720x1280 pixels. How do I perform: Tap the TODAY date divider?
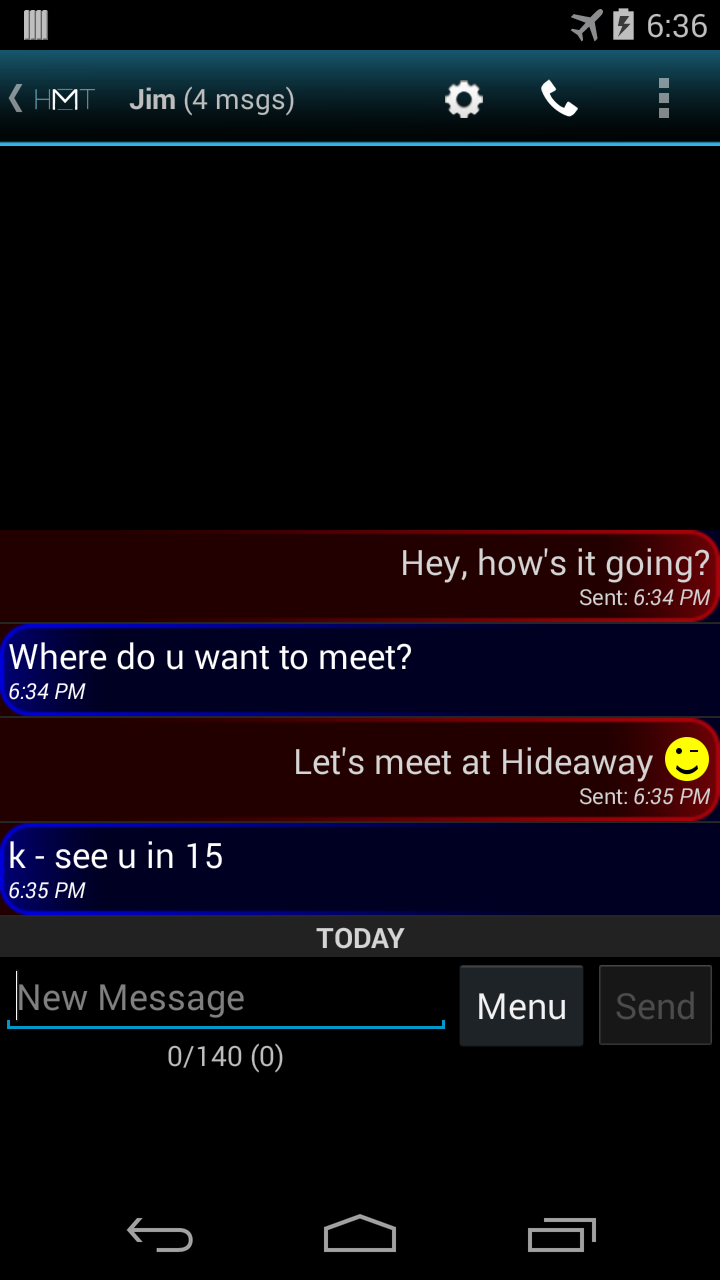pyautogui.click(x=360, y=937)
